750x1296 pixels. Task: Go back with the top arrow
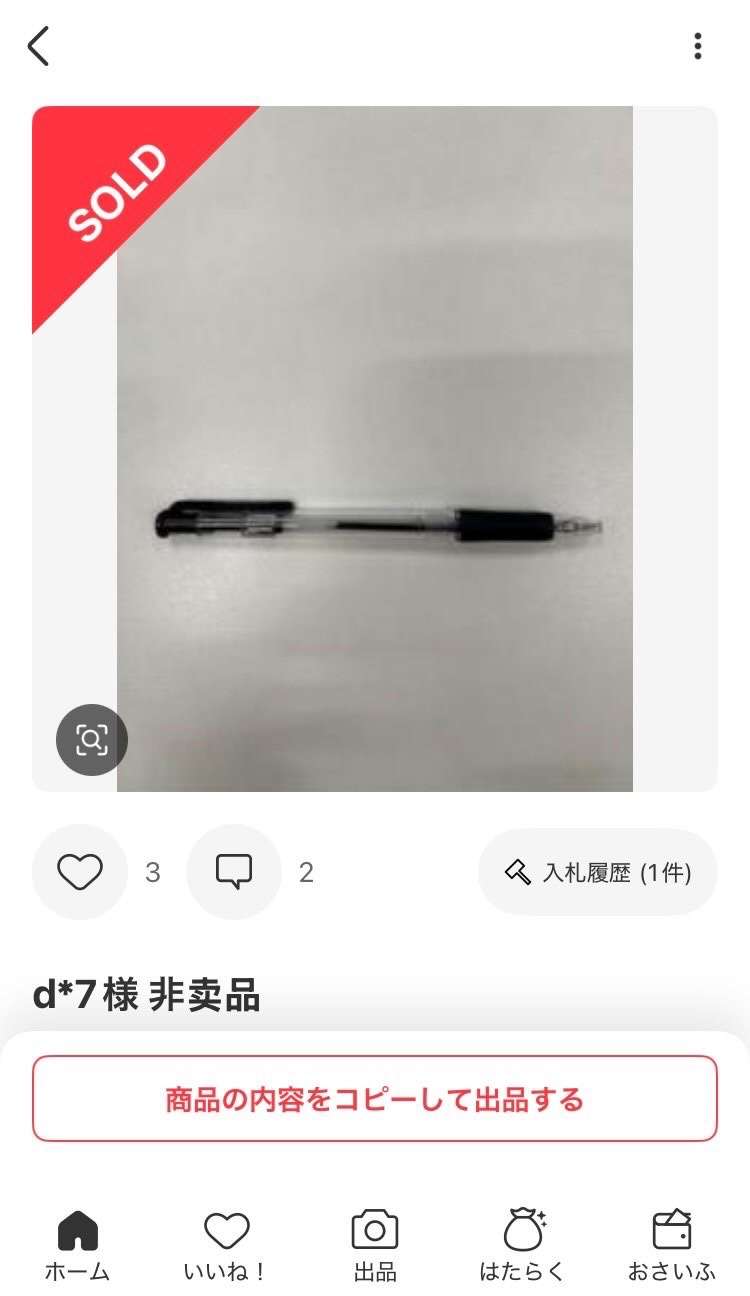38,46
